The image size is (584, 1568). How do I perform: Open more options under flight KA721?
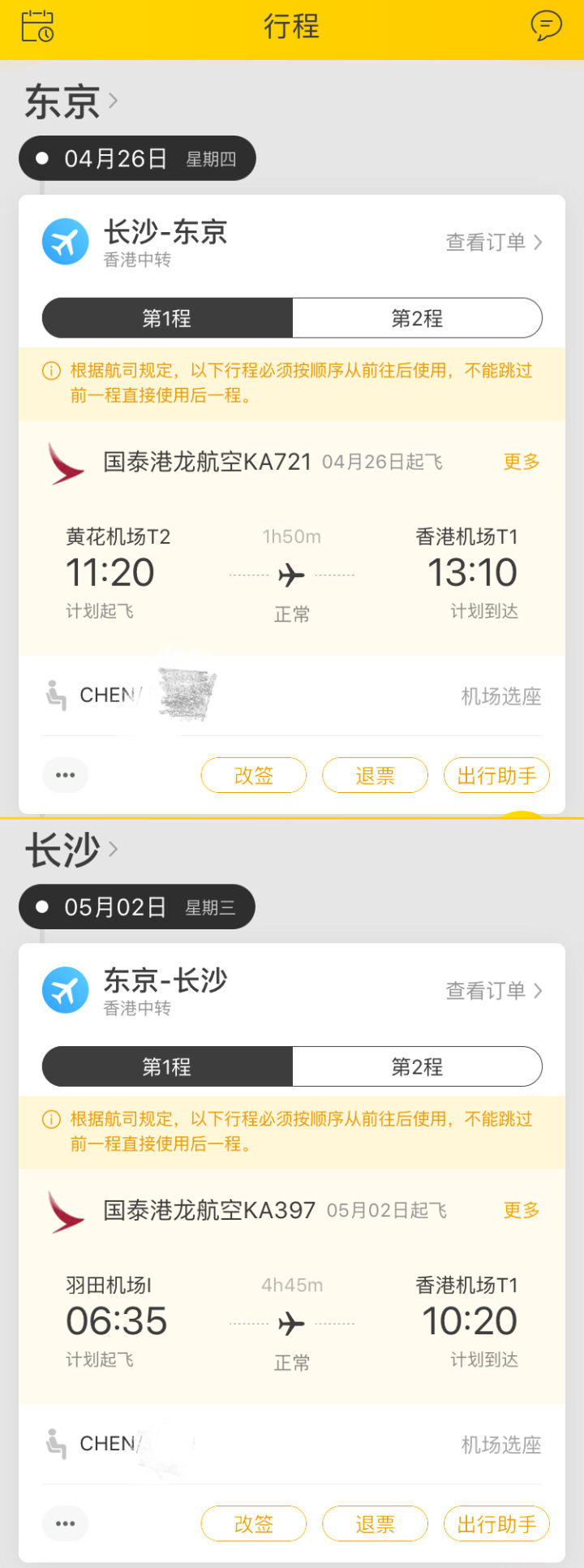pyautogui.click(x=66, y=775)
